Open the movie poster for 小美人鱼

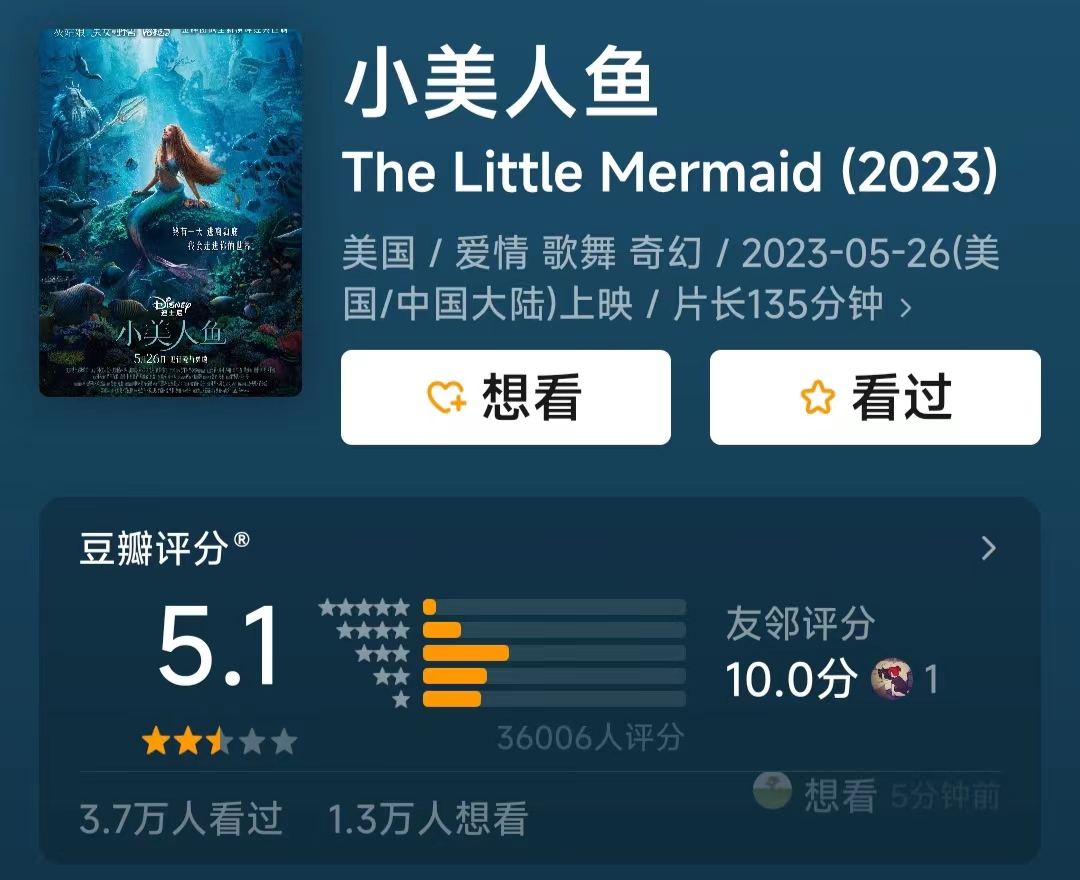click(x=170, y=212)
